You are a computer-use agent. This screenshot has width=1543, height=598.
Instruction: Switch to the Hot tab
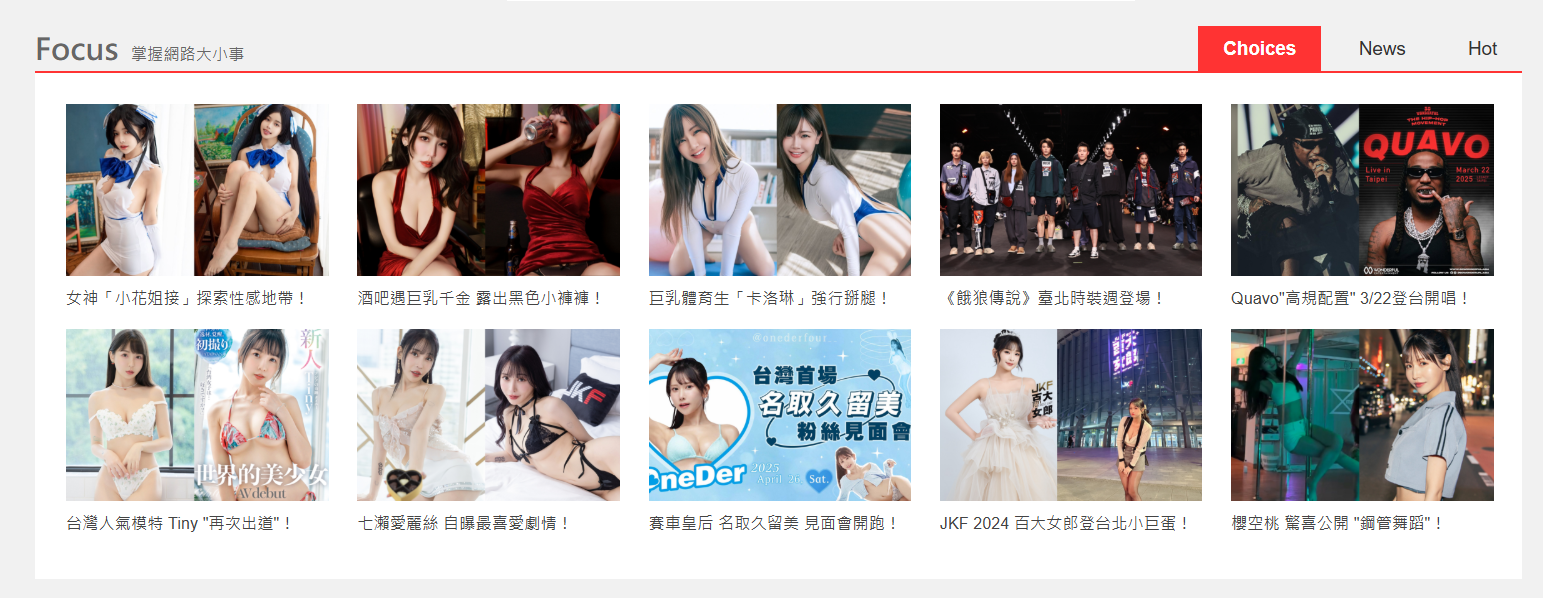pyautogui.click(x=1482, y=49)
